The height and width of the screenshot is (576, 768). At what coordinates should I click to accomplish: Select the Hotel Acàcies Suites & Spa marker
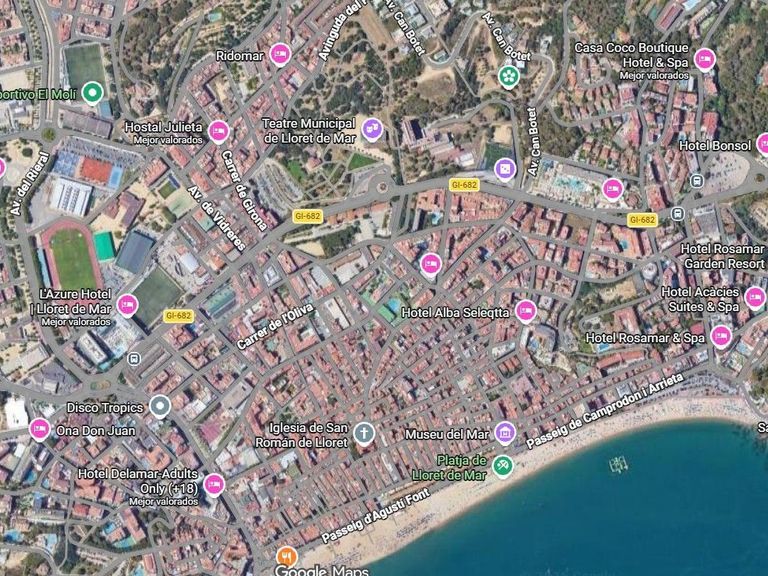[755, 297]
